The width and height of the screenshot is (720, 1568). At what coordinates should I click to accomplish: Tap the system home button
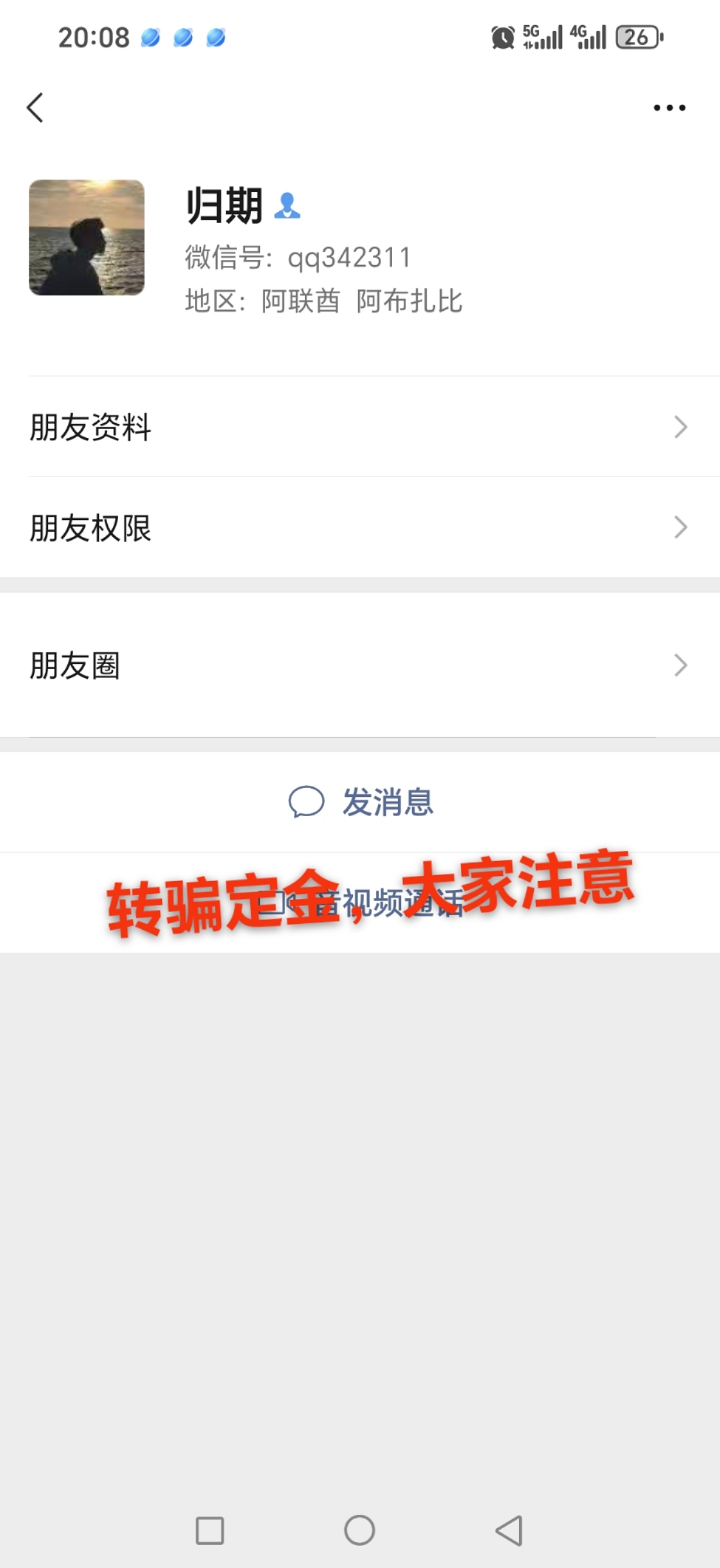[359, 1530]
